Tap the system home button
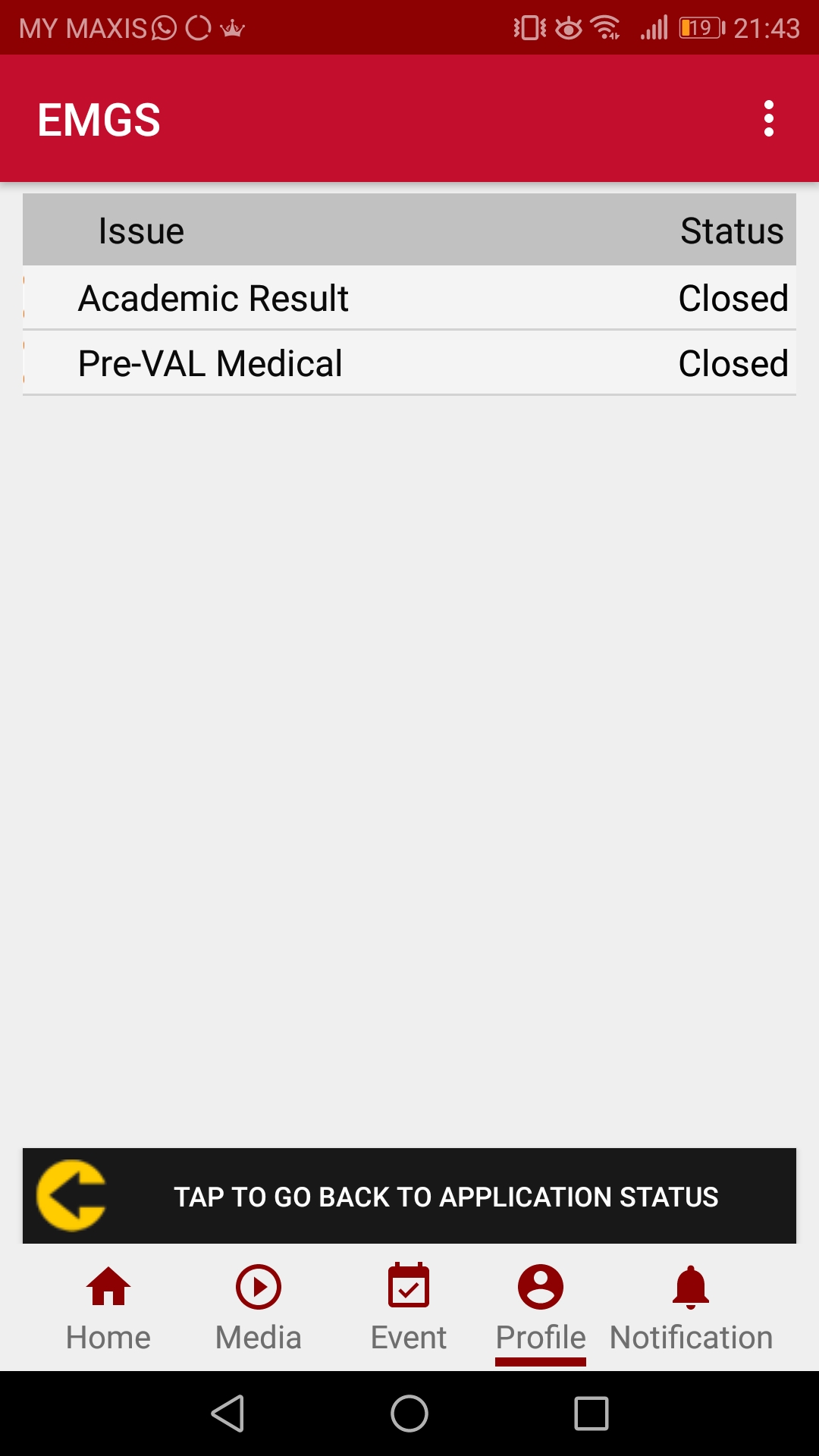Screen dimensions: 819x1456 click(x=409, y=1414)
